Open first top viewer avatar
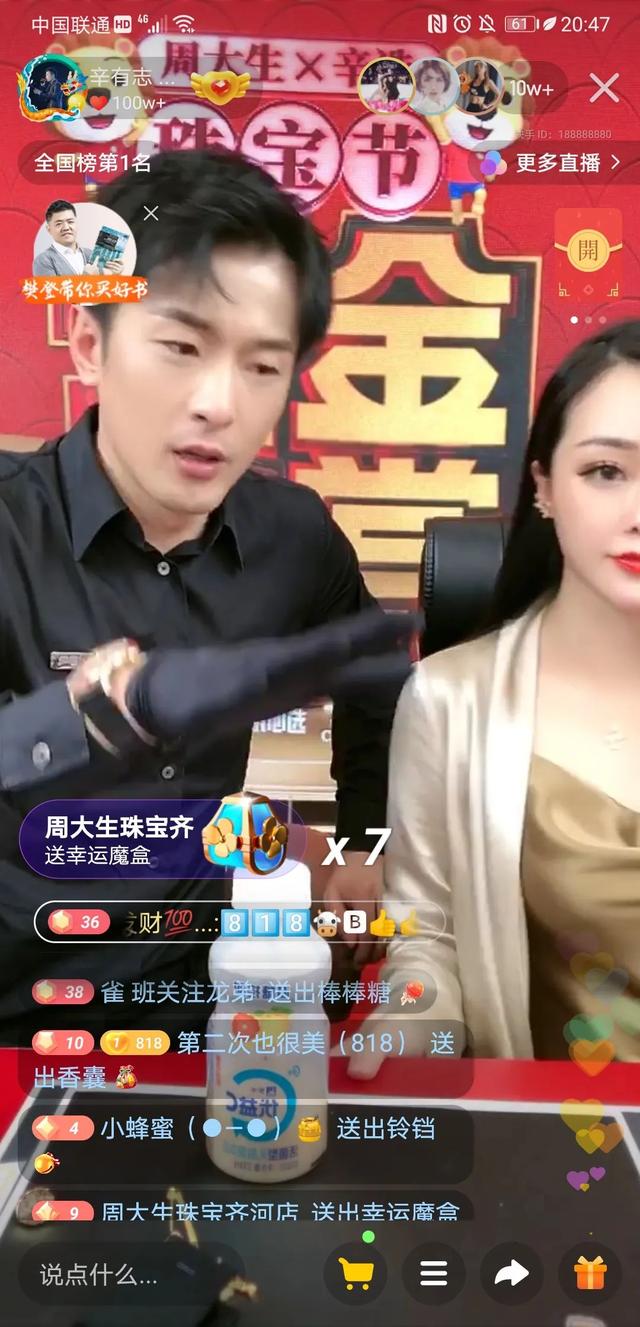The width and height of the screenshot is (640, 1327). click(x=386, y=87)
